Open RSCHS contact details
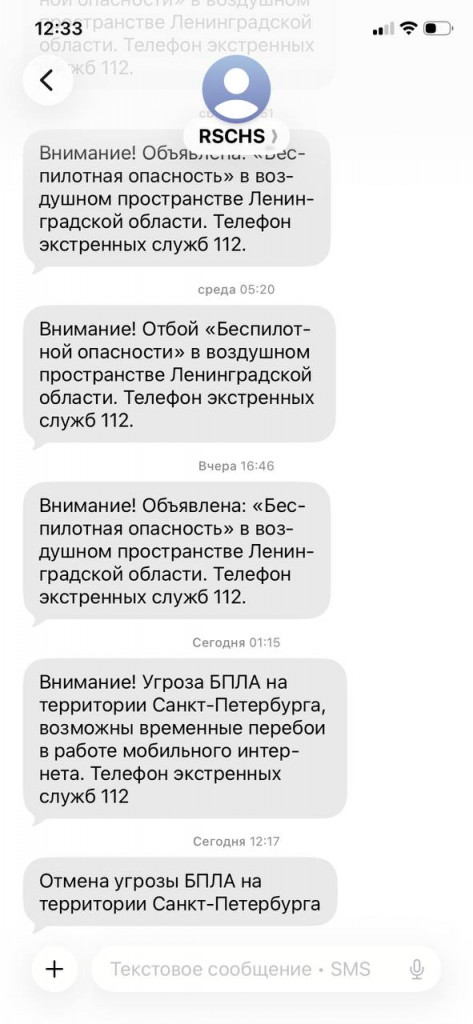This screenshot has height=1024, width=473. pyautogui.click(x=236, y=136)
